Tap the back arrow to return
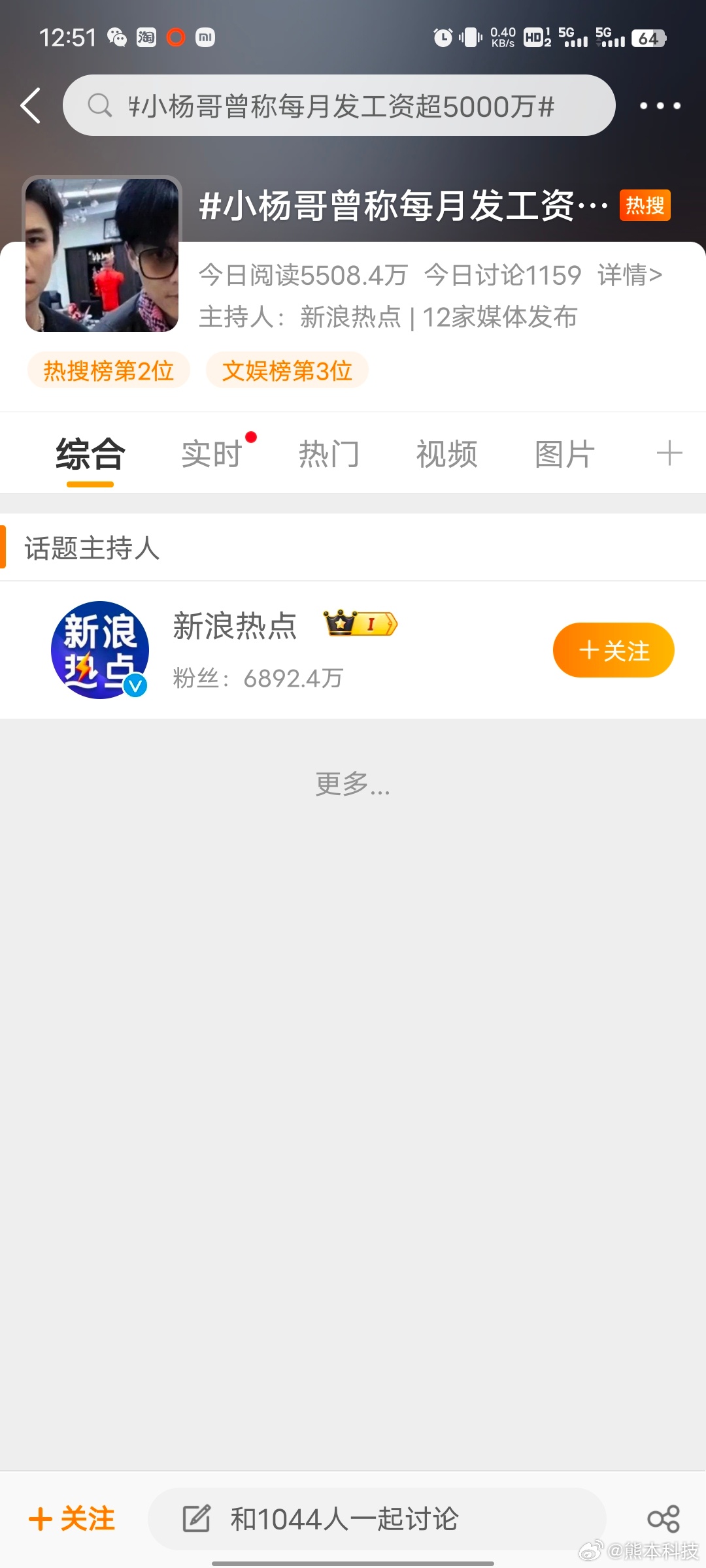Image resolution: width=706 pixels, height=1568 pixels. coord(31,105)
